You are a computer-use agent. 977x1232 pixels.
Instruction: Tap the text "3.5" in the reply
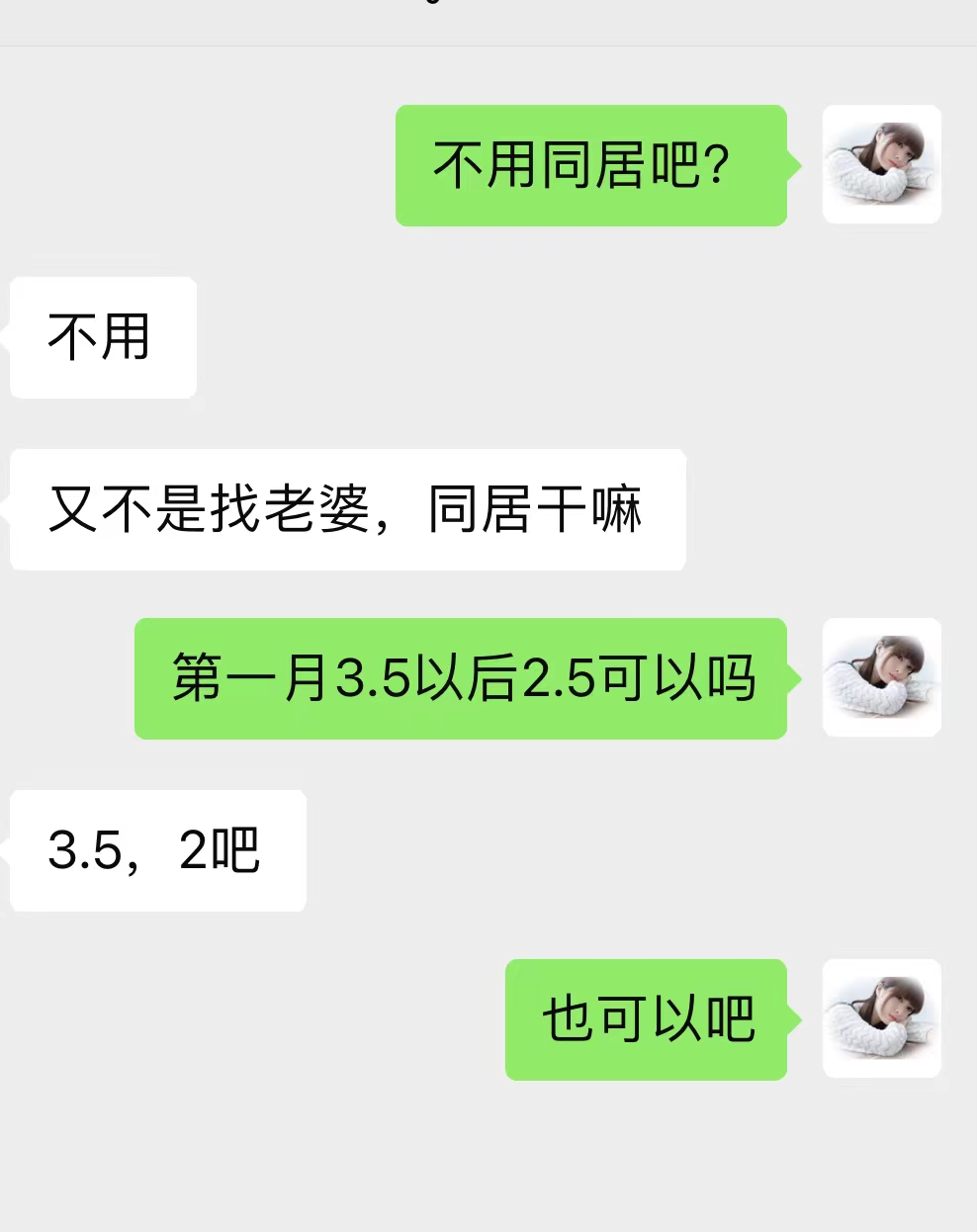87,850
